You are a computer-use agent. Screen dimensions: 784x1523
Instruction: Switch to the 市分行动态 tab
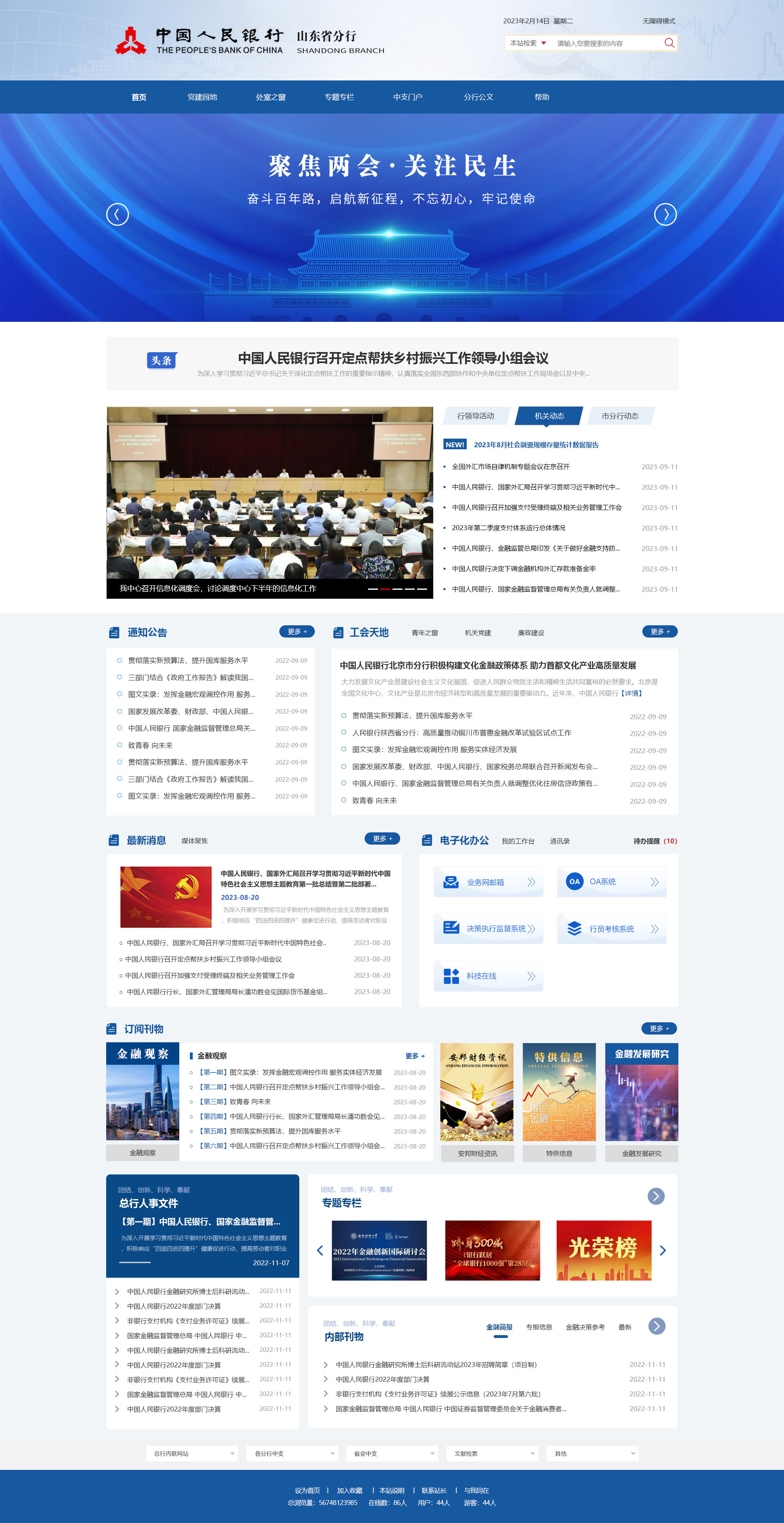pyautogui.click(x=619, y=416)
